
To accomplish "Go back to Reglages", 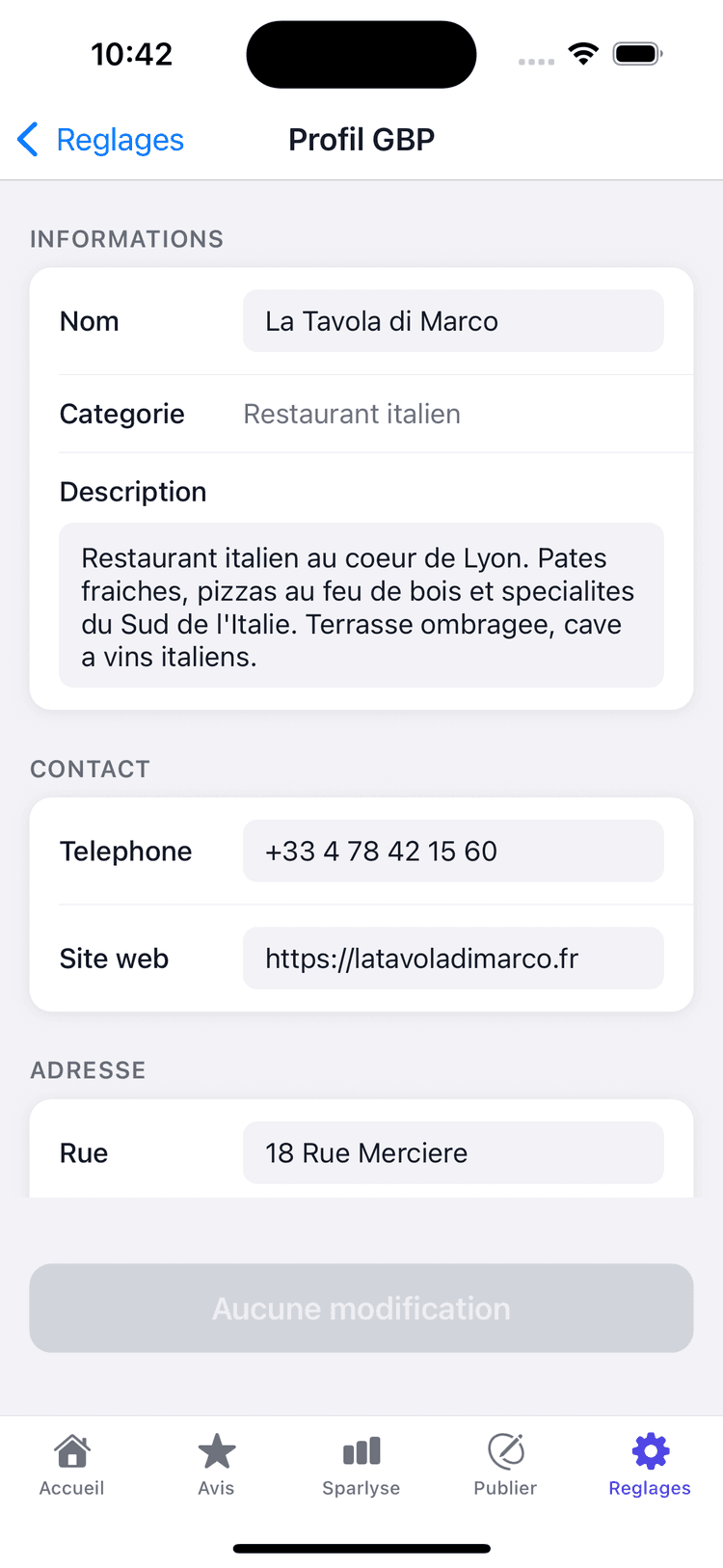I will [101, 140].
